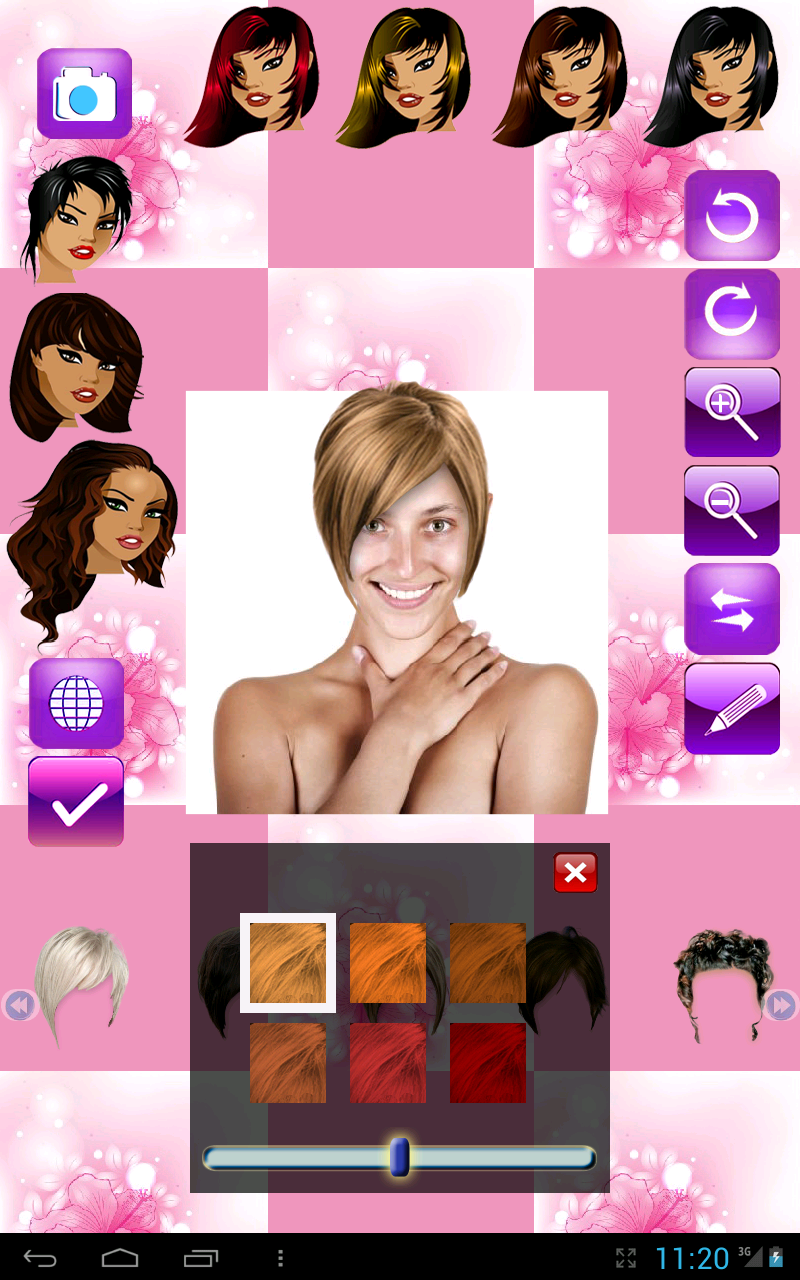Open the pencil edit tool
Viewport: 800px width, 1280px height.
click(x=732, y=708)
